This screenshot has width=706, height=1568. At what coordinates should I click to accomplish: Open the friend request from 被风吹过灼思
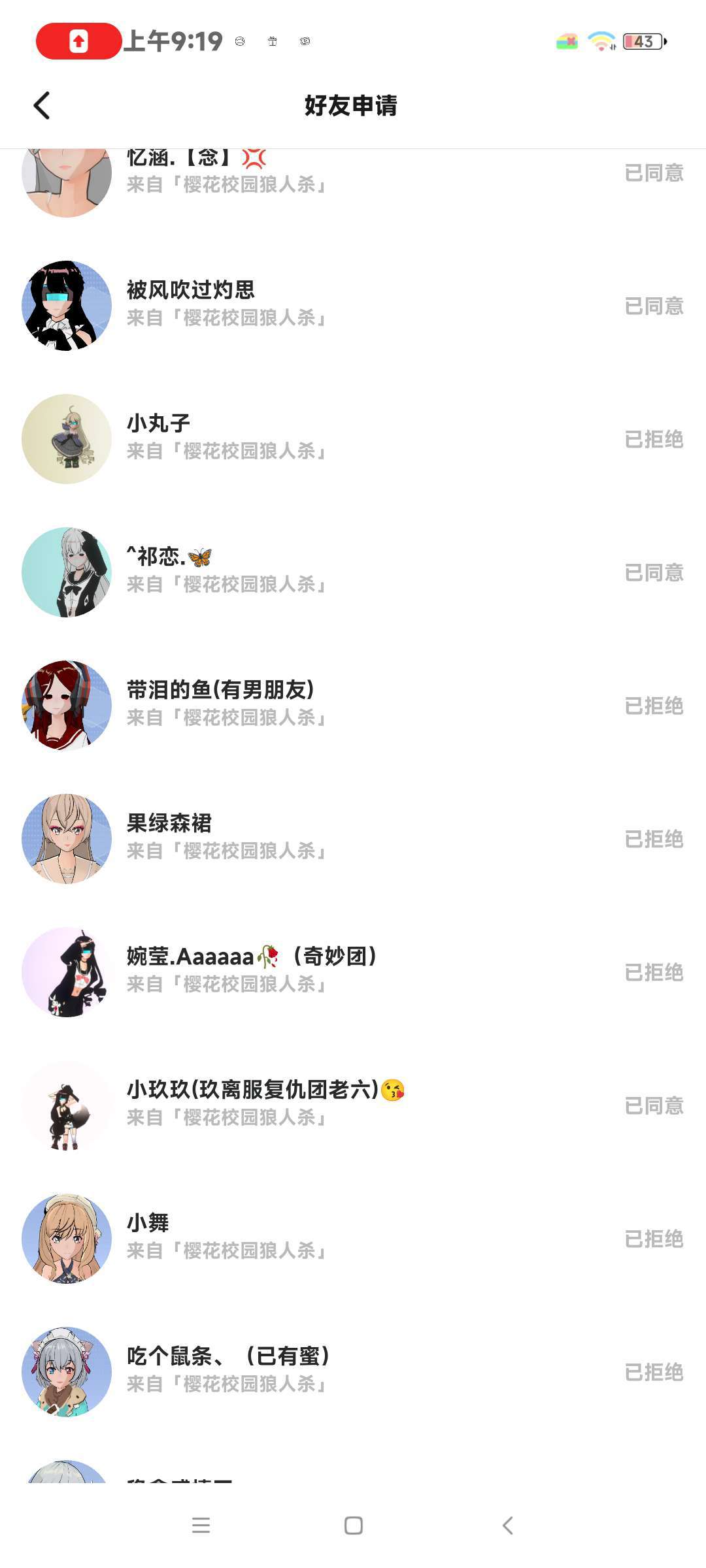353,306
